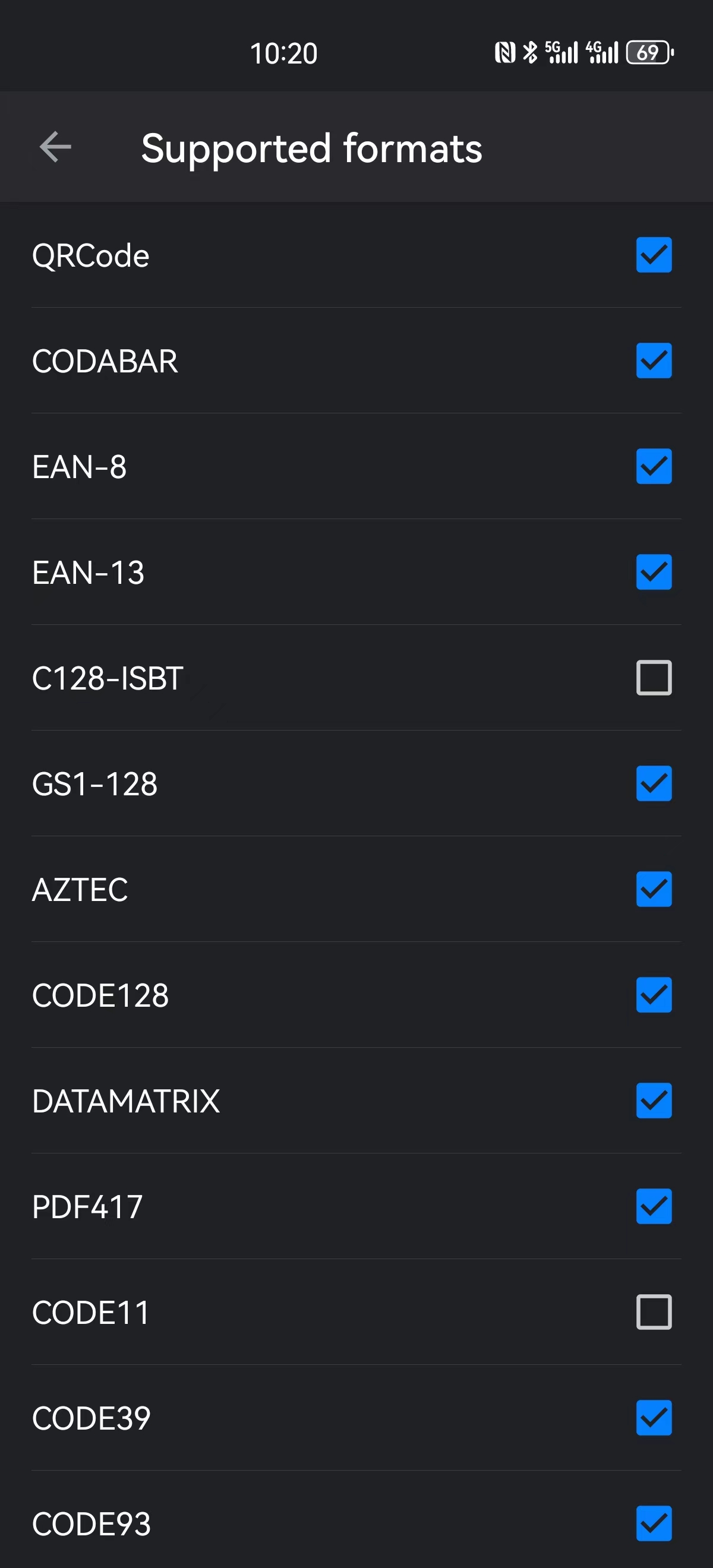Disable EAN-13 scanning

654,572
